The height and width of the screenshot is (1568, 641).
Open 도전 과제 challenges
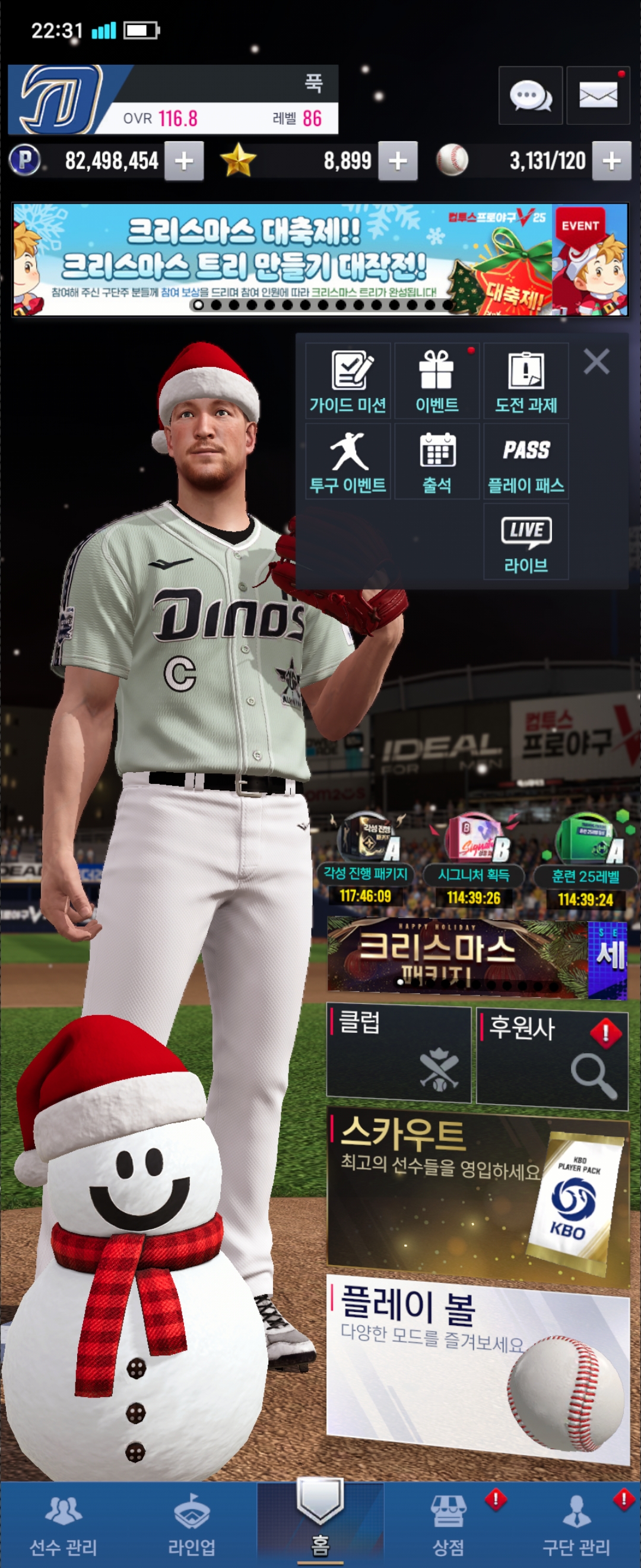[x=525, y=381]
